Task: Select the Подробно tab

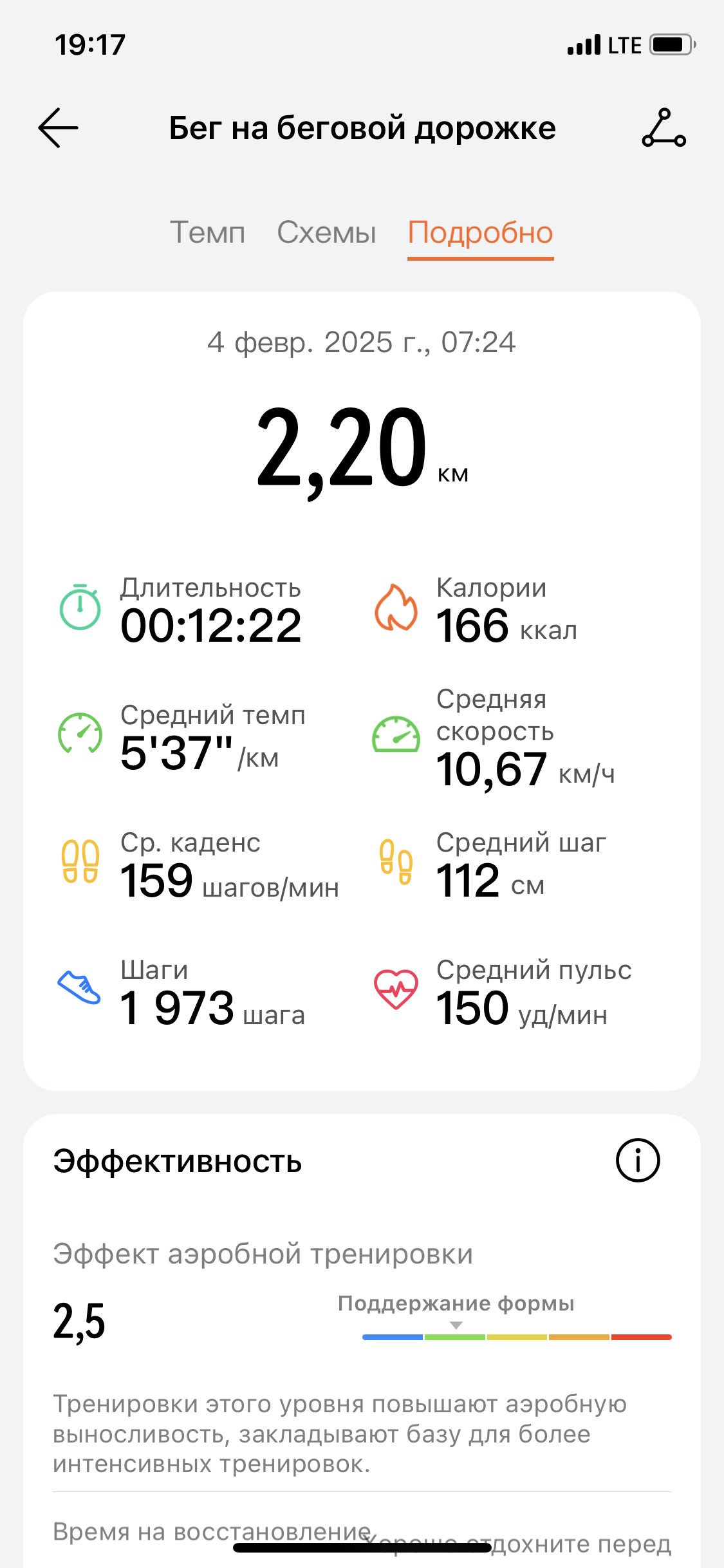Action: tap(481, 234)
